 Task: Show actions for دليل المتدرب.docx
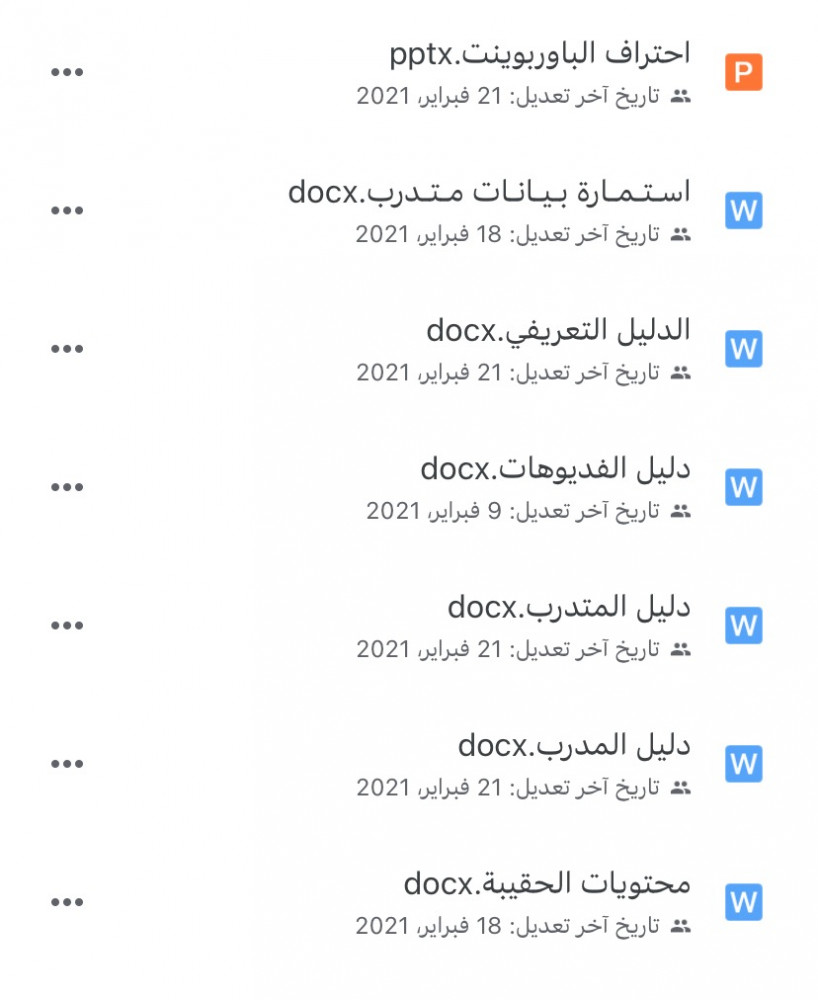click(x=67, y=626)
